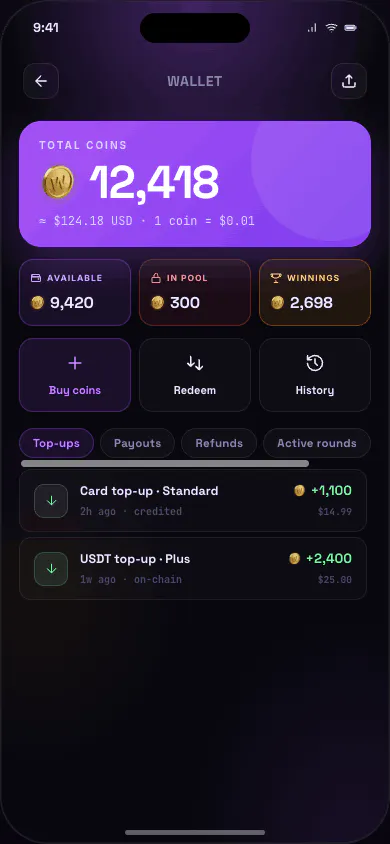390x844 pixels.
Task: Tap the Redeem button
Action: pyautogui.click(x=195, y=375)
